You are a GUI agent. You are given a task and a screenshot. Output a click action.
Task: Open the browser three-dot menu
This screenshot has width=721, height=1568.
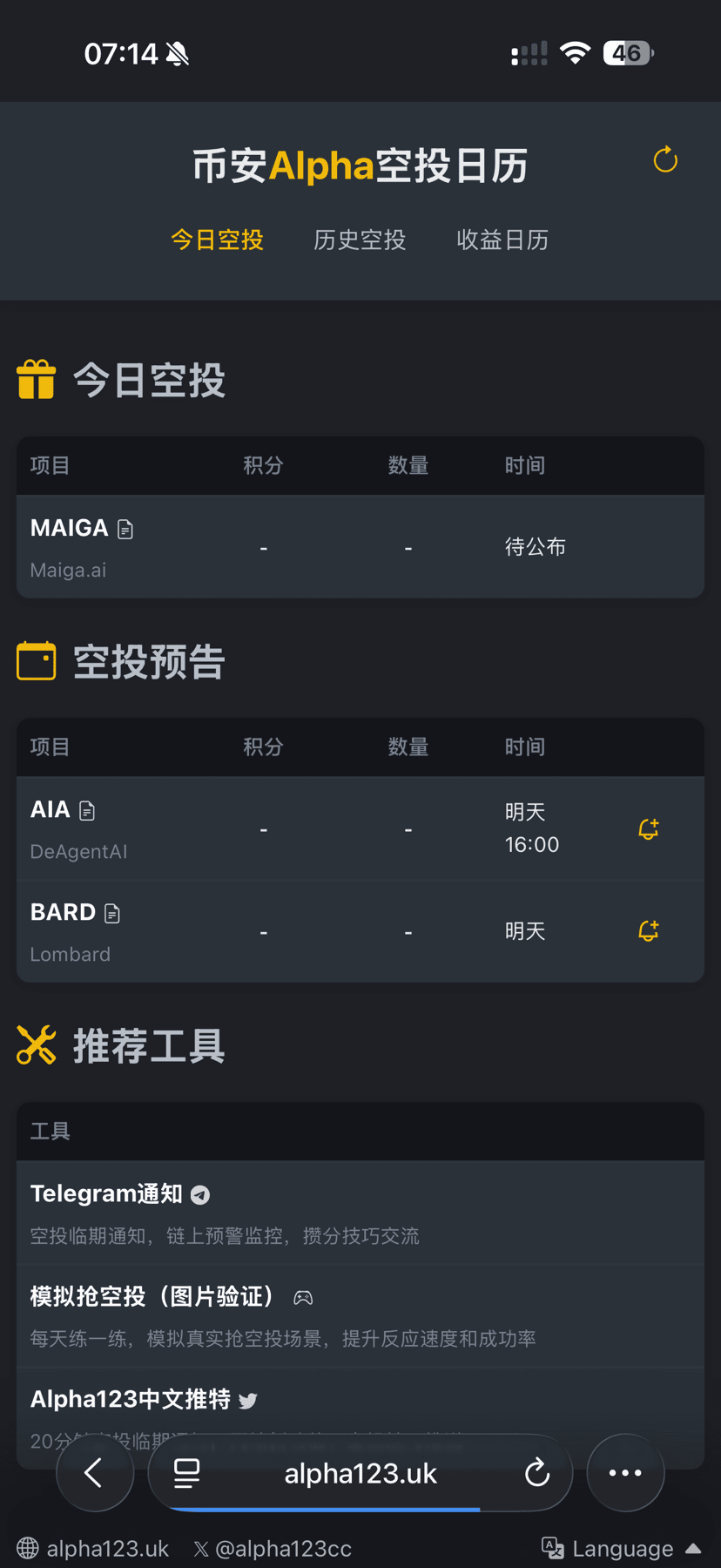click(x=625, y=1473)
